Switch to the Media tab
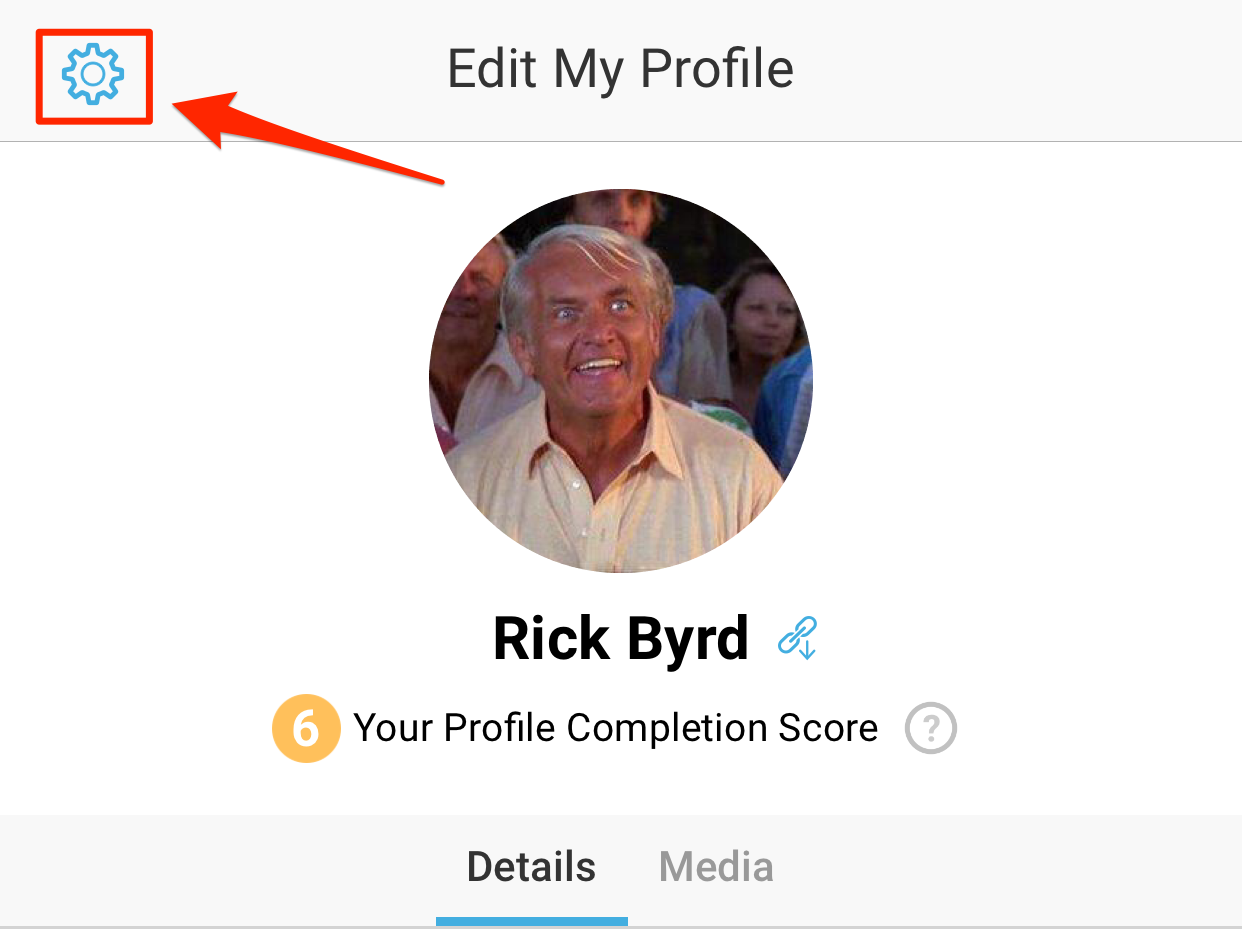 (x=716, y=867)
